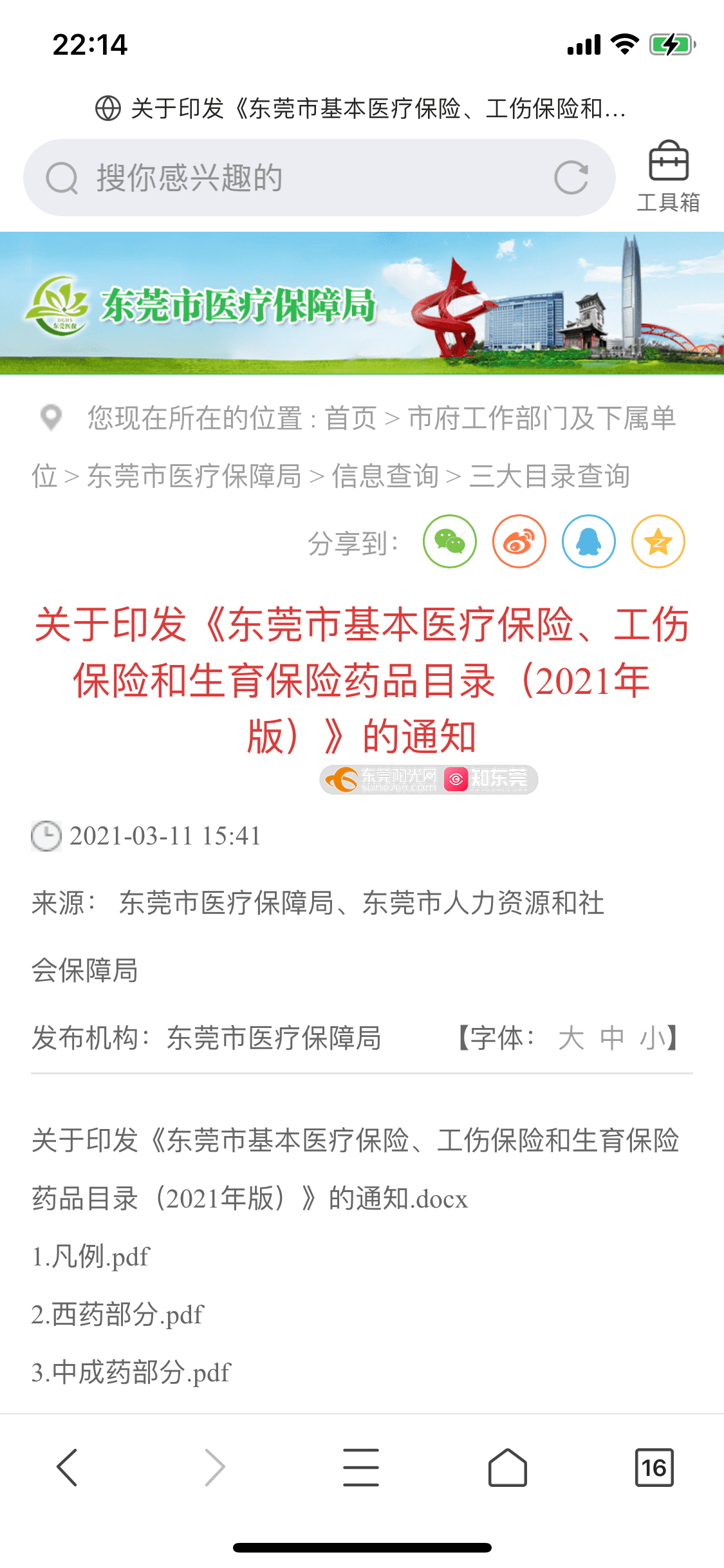The width and height of the screenshot is (724, 1568).
Task: Set font size to 小
Action: [652, 1038]
